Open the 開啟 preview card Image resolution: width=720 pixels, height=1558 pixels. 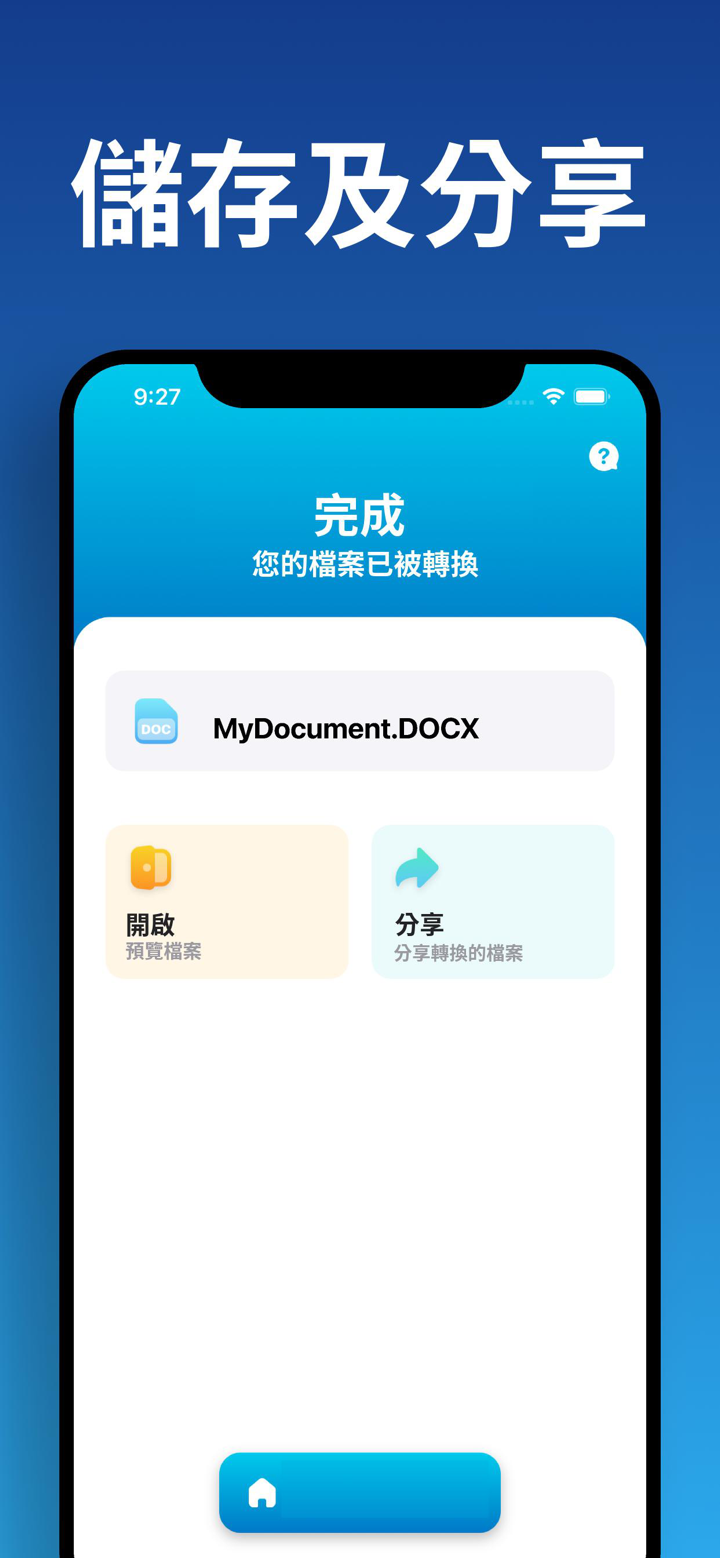click(x=227, y=901)
